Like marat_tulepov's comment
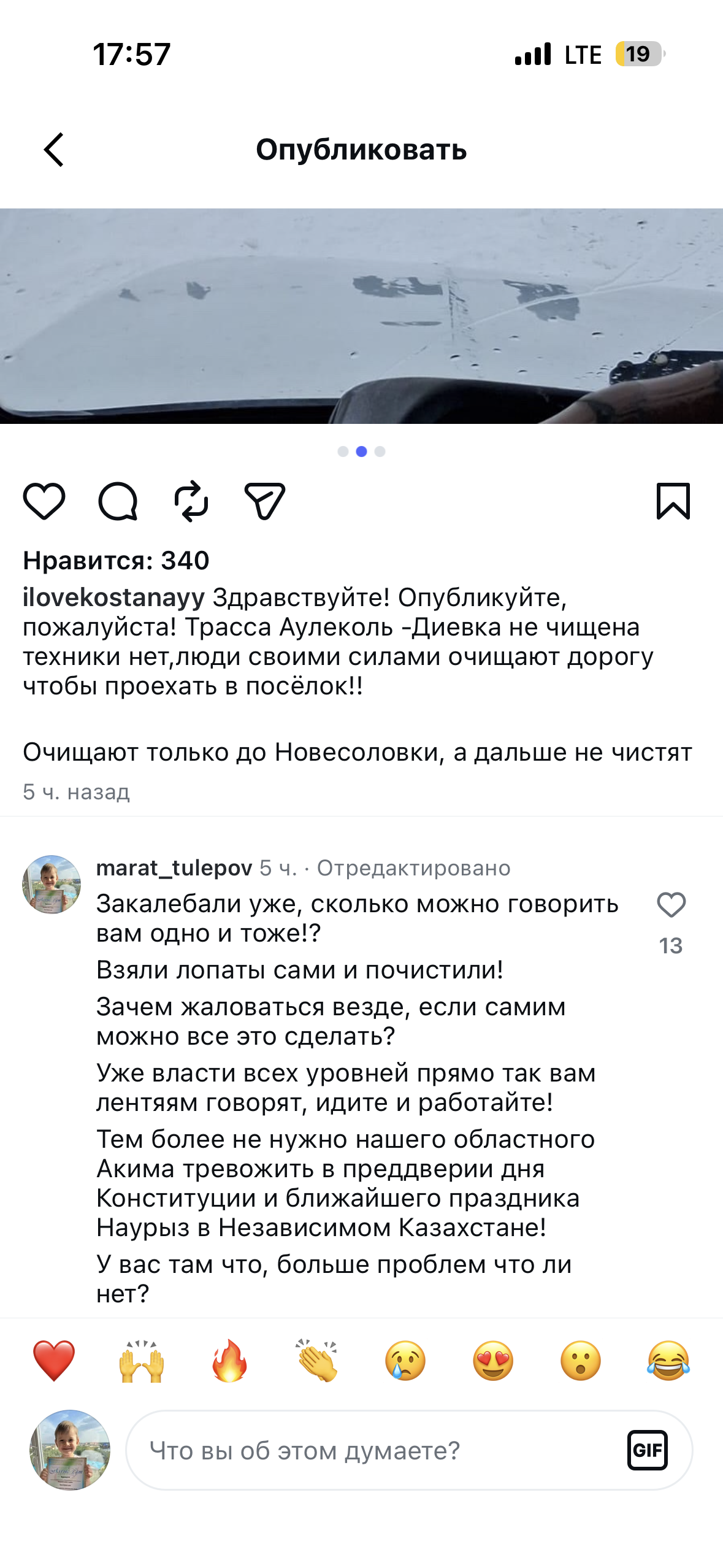723x1568 pixels. 671,905
